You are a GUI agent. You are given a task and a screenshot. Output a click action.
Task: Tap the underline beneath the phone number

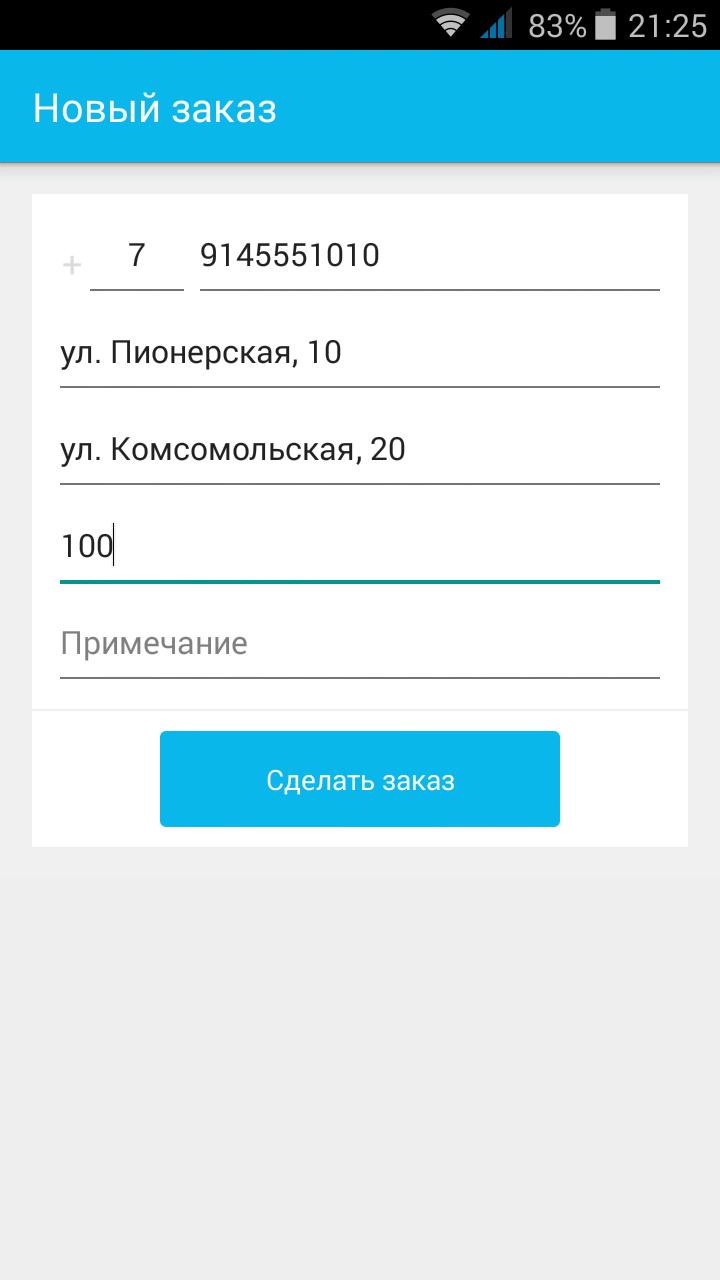click(430, 293)
